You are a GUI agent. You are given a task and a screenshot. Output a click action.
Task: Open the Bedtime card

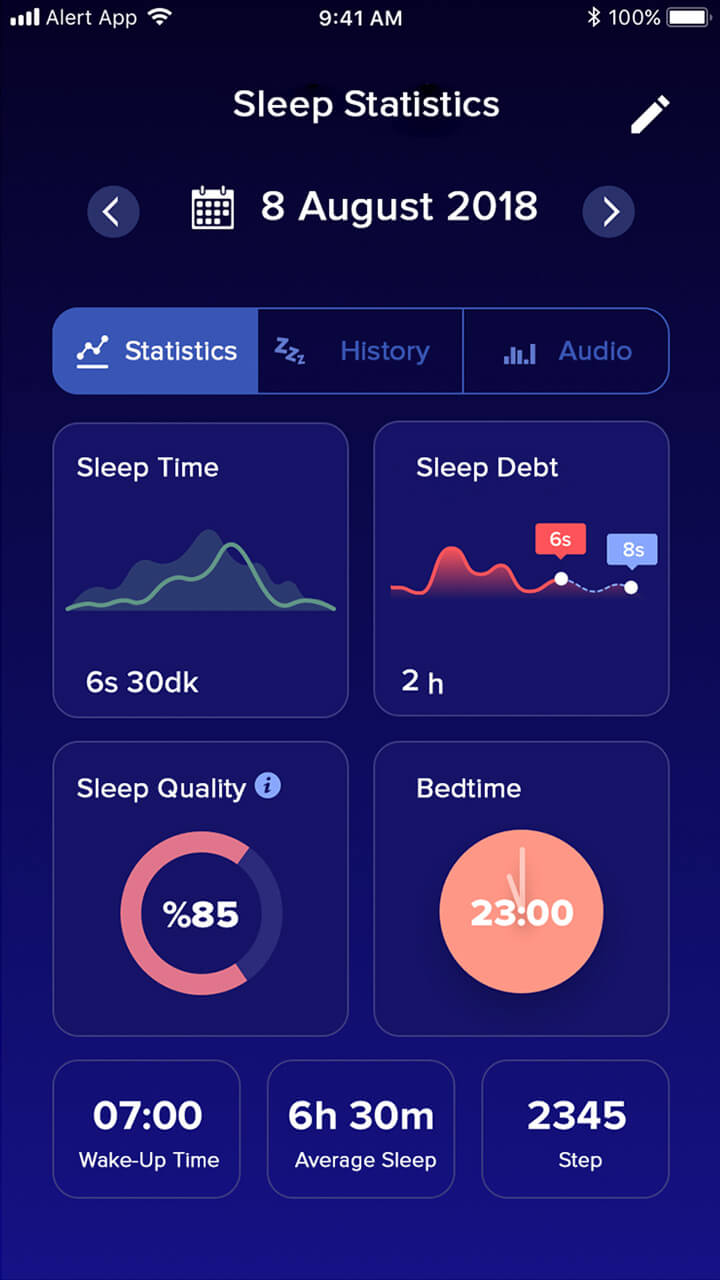[521, 889]
